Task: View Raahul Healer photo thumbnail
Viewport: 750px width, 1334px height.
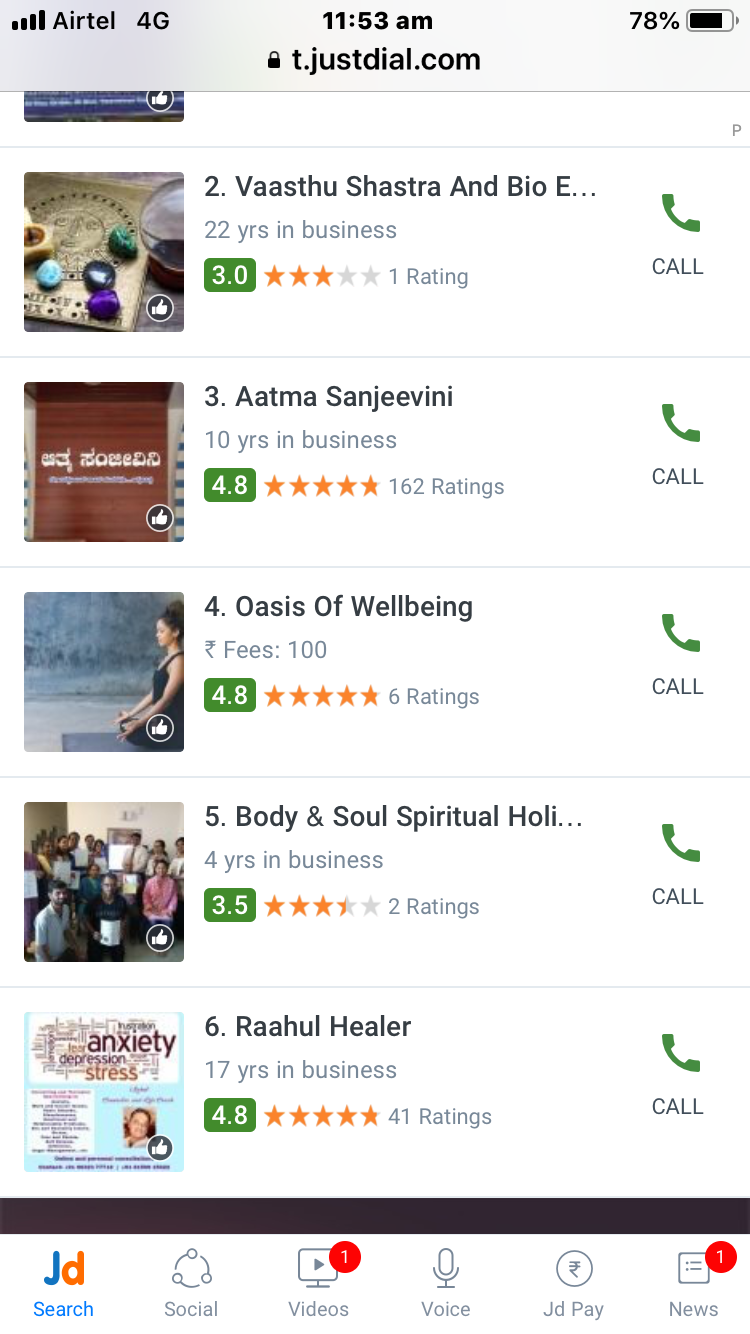Action: 104,1092
